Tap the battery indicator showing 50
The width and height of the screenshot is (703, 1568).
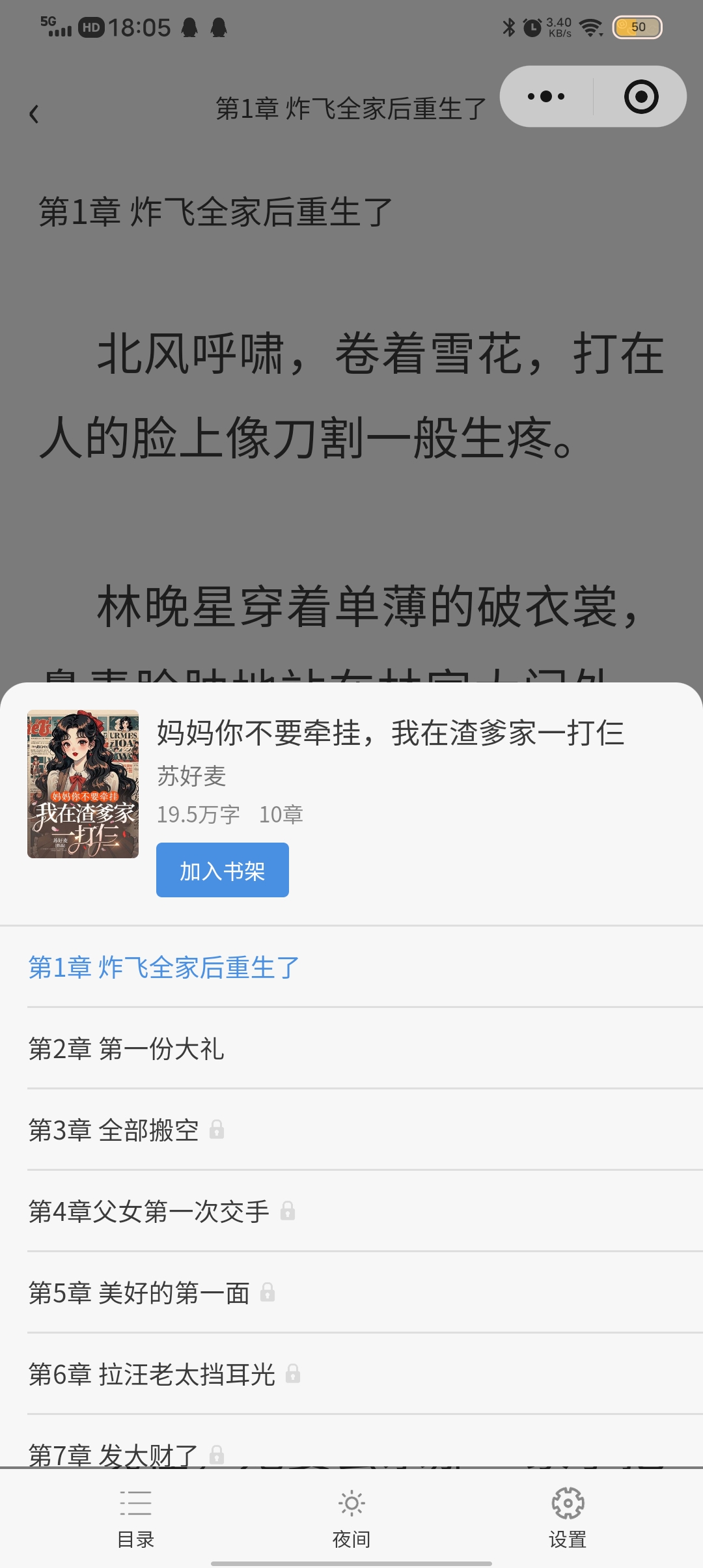click(637, 27)
